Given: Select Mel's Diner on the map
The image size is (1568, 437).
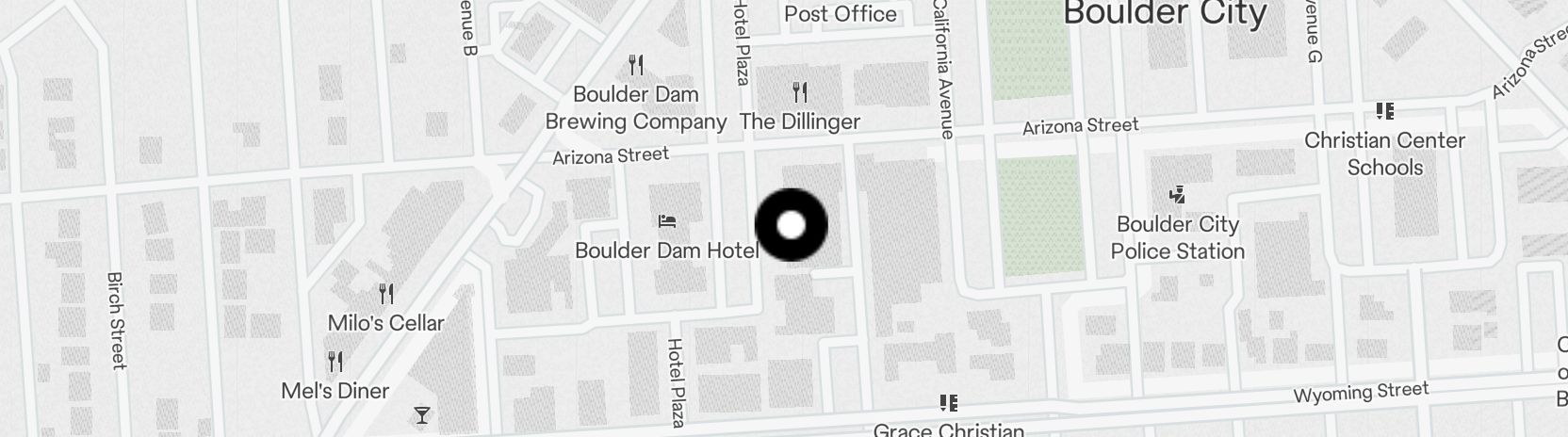Looking at the screenshot, I should point(335,362).
